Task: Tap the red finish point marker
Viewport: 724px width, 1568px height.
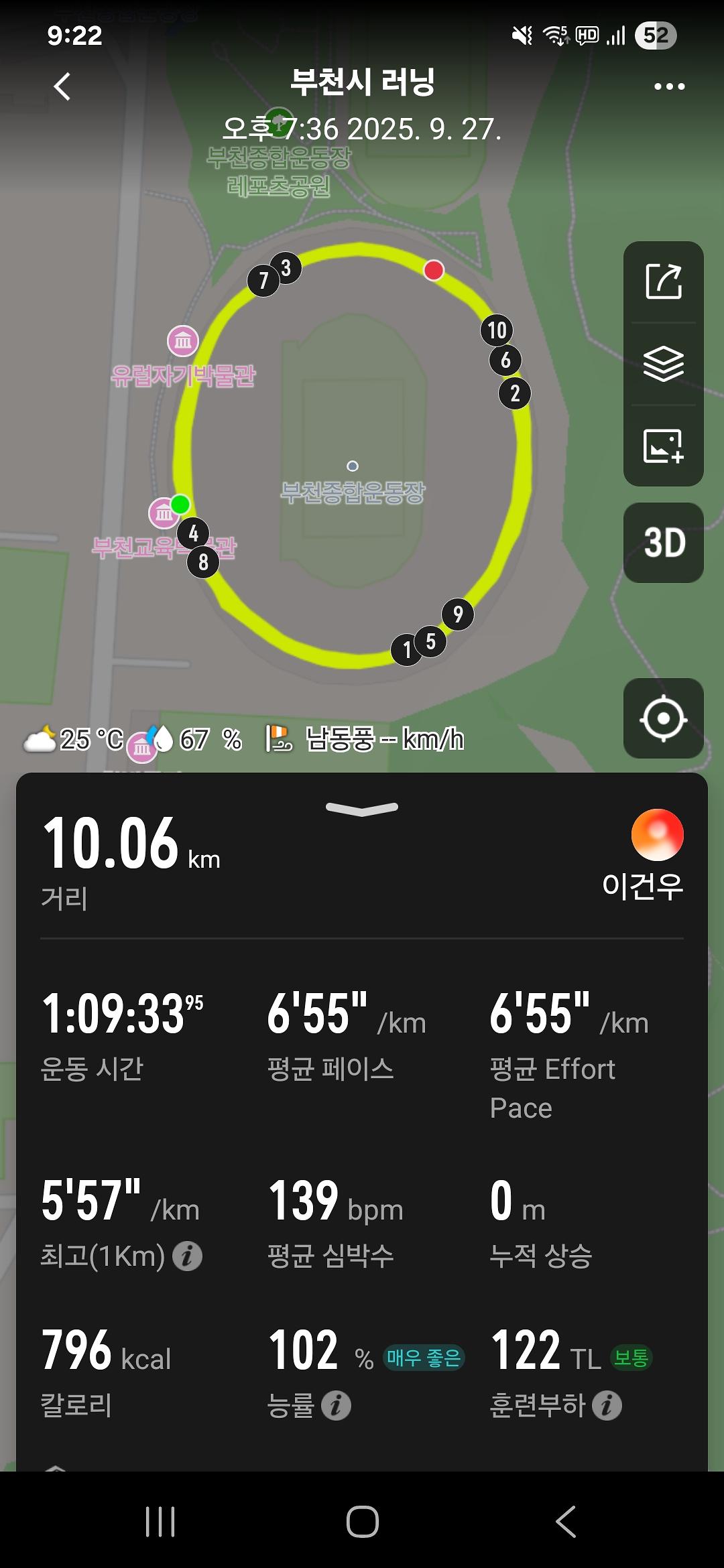Action: click(434, 271)
